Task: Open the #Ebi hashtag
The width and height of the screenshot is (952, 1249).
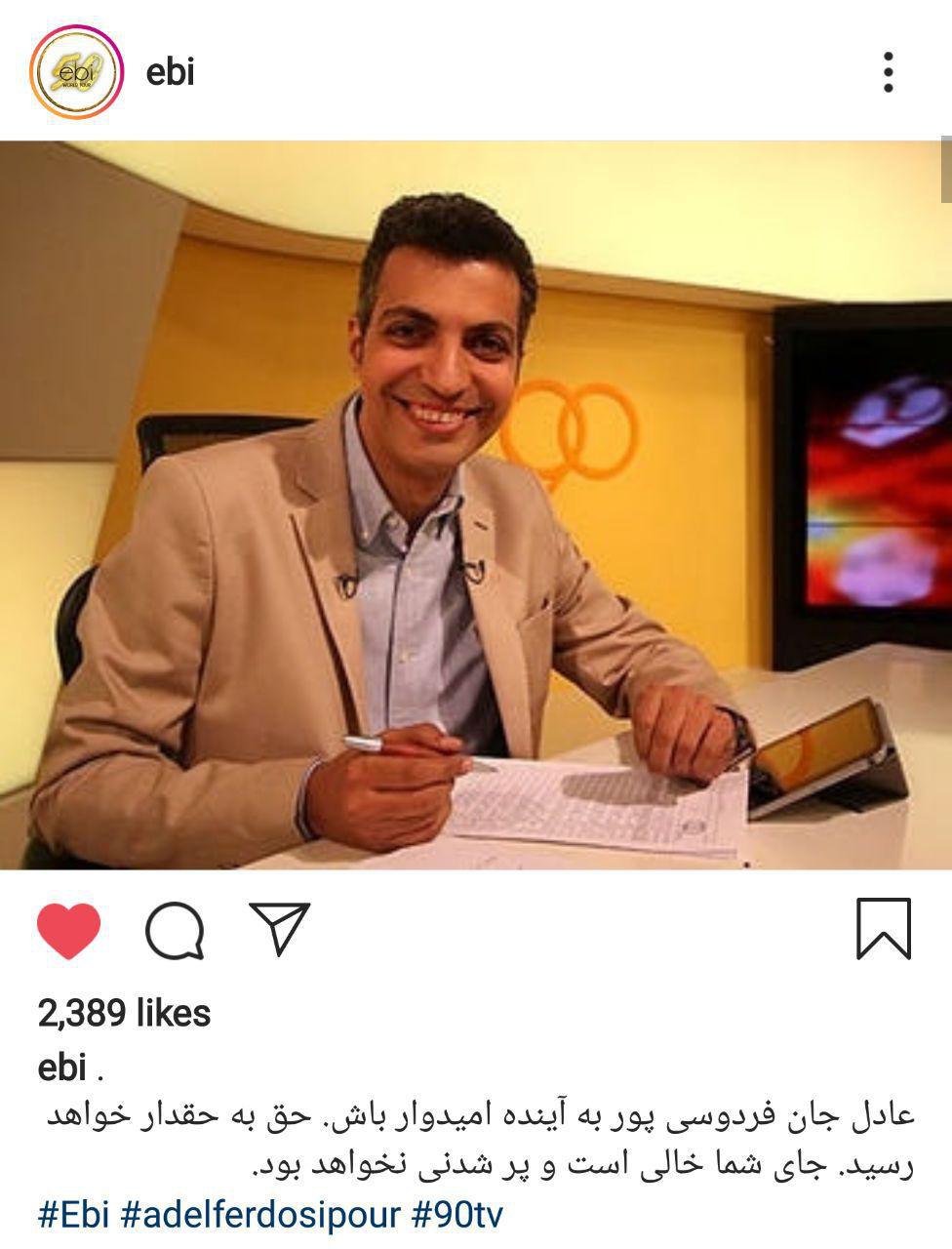Action: 74,1215
